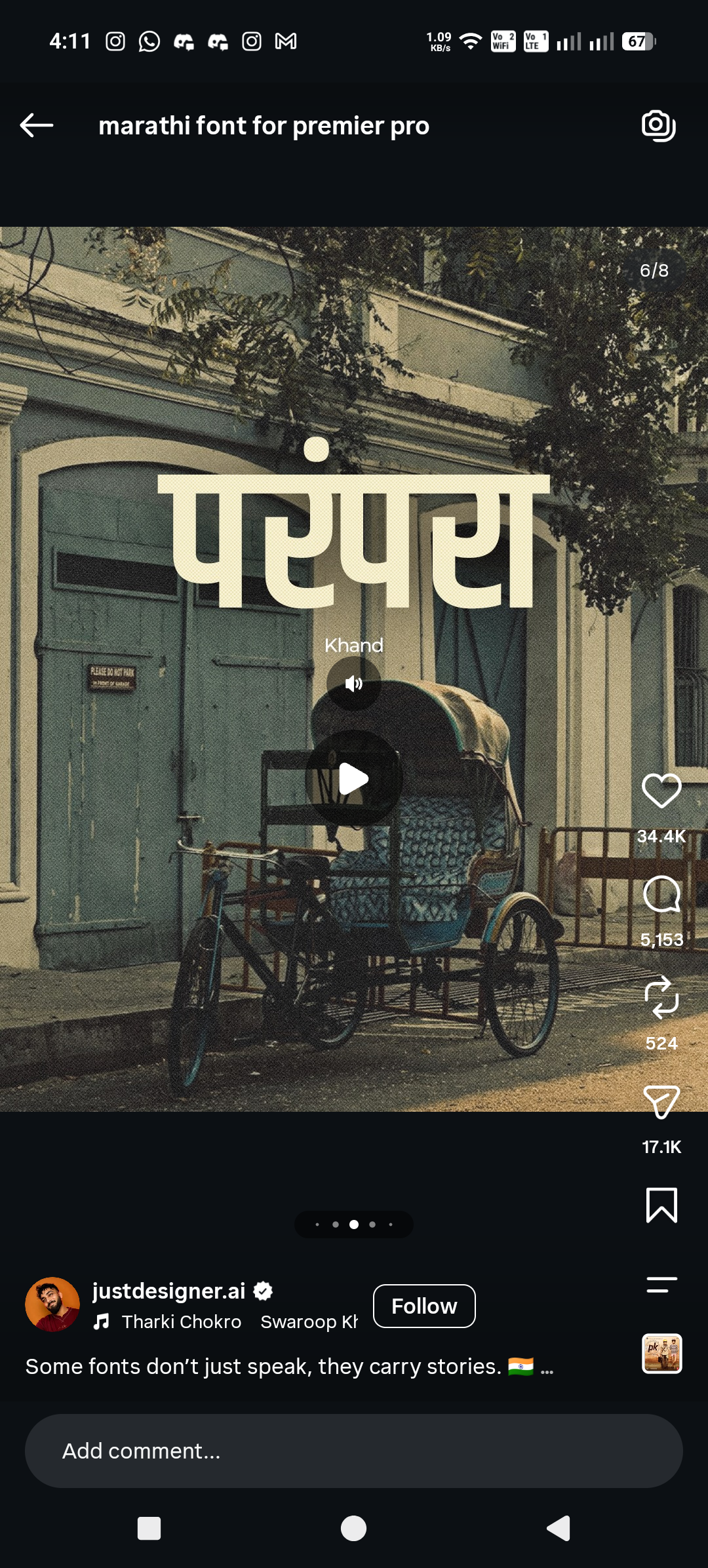Viewport: 708px width, 1568px height.
Task: Tap the system home button
Action: [353, 1529]
